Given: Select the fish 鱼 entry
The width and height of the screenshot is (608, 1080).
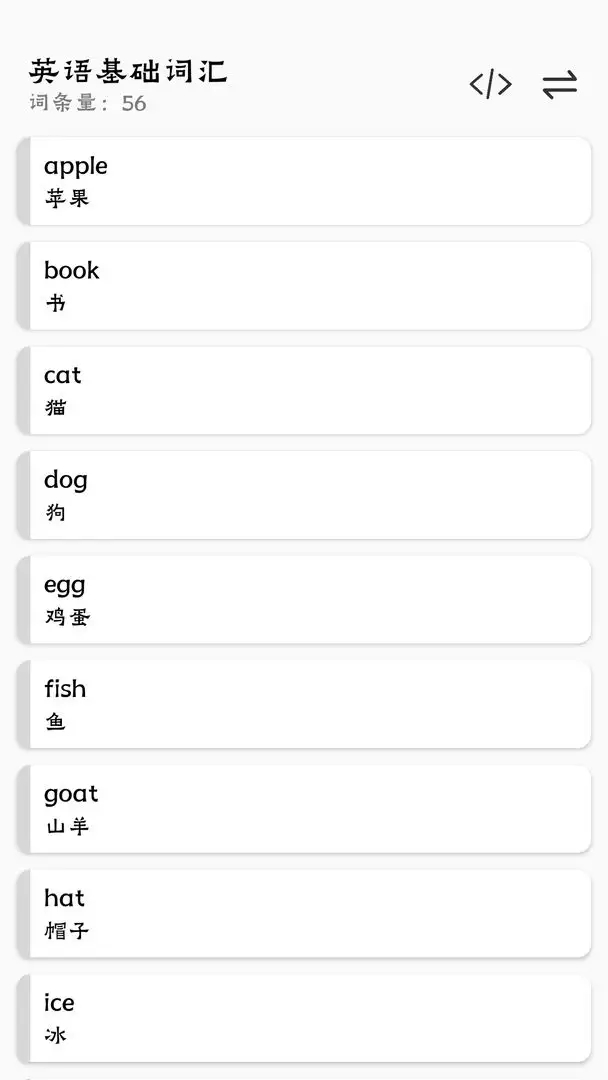Looking at the screenshot, I should coord(304,705).
